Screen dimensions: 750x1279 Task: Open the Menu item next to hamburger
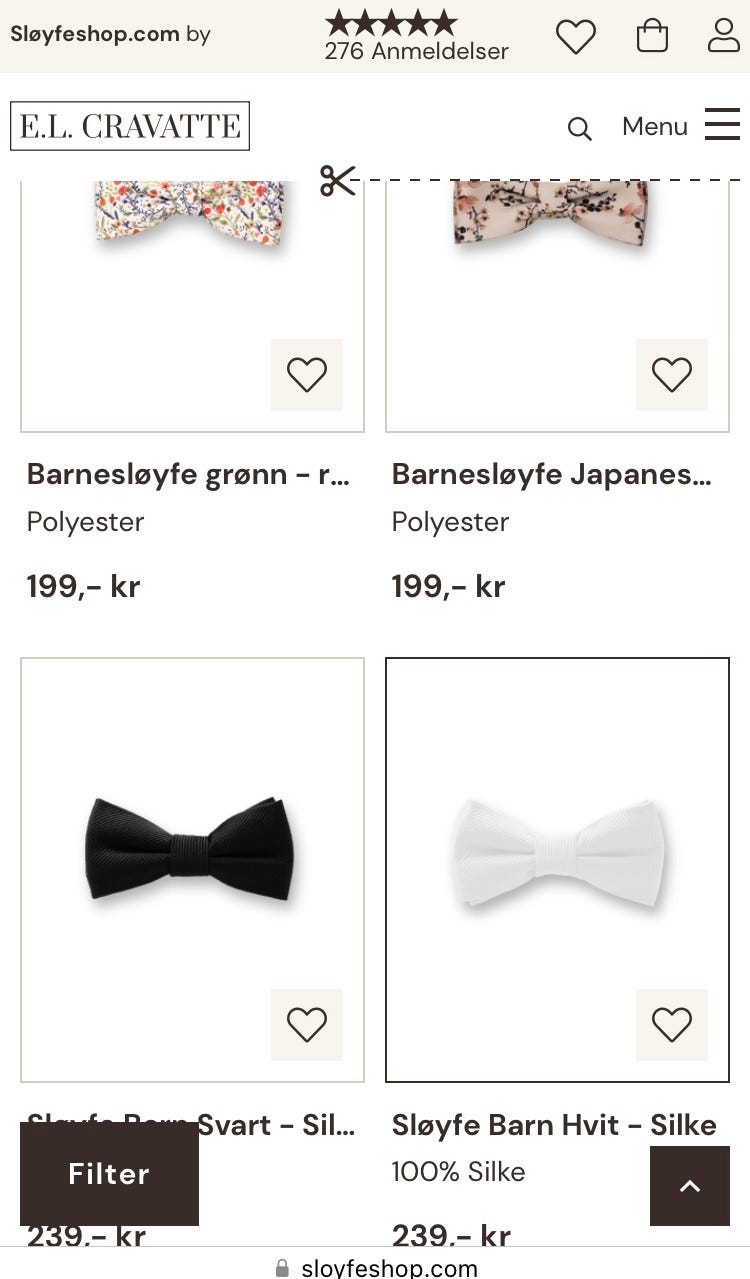[654, 126]
